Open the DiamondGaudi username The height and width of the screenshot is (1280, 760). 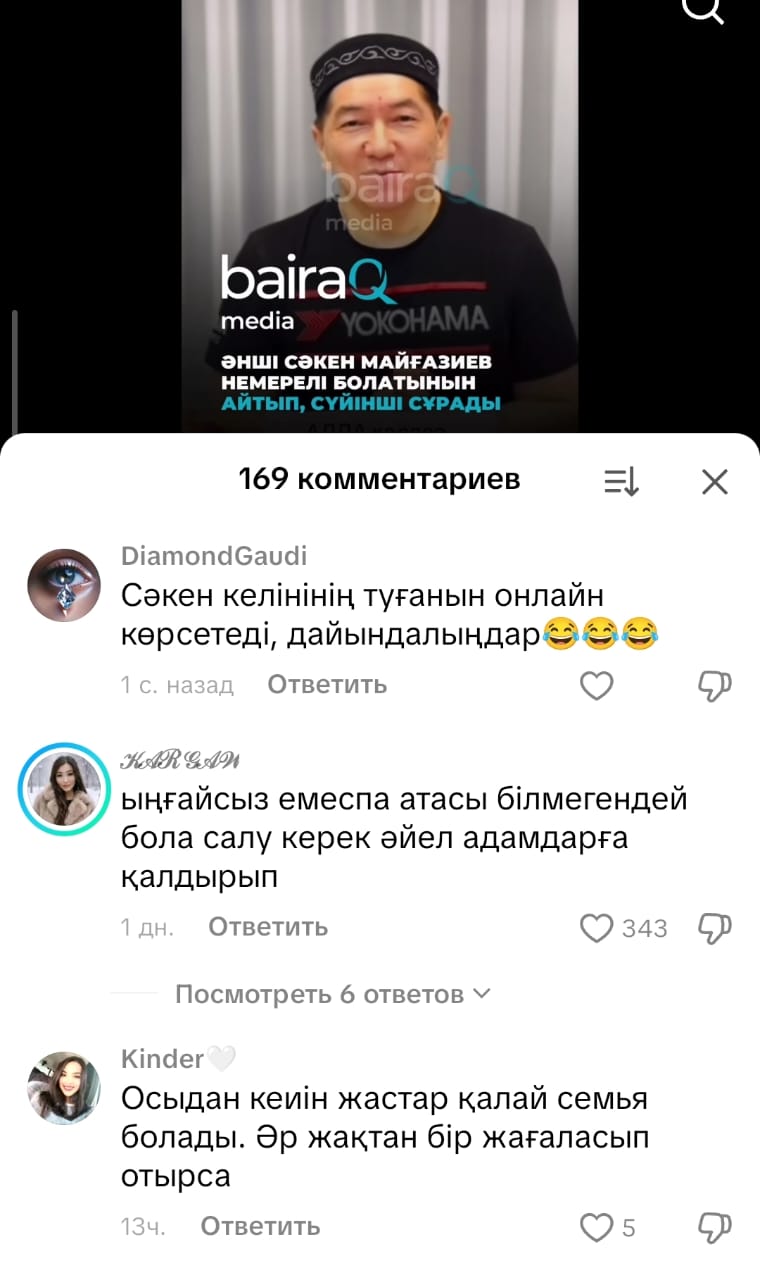[214, 556]
